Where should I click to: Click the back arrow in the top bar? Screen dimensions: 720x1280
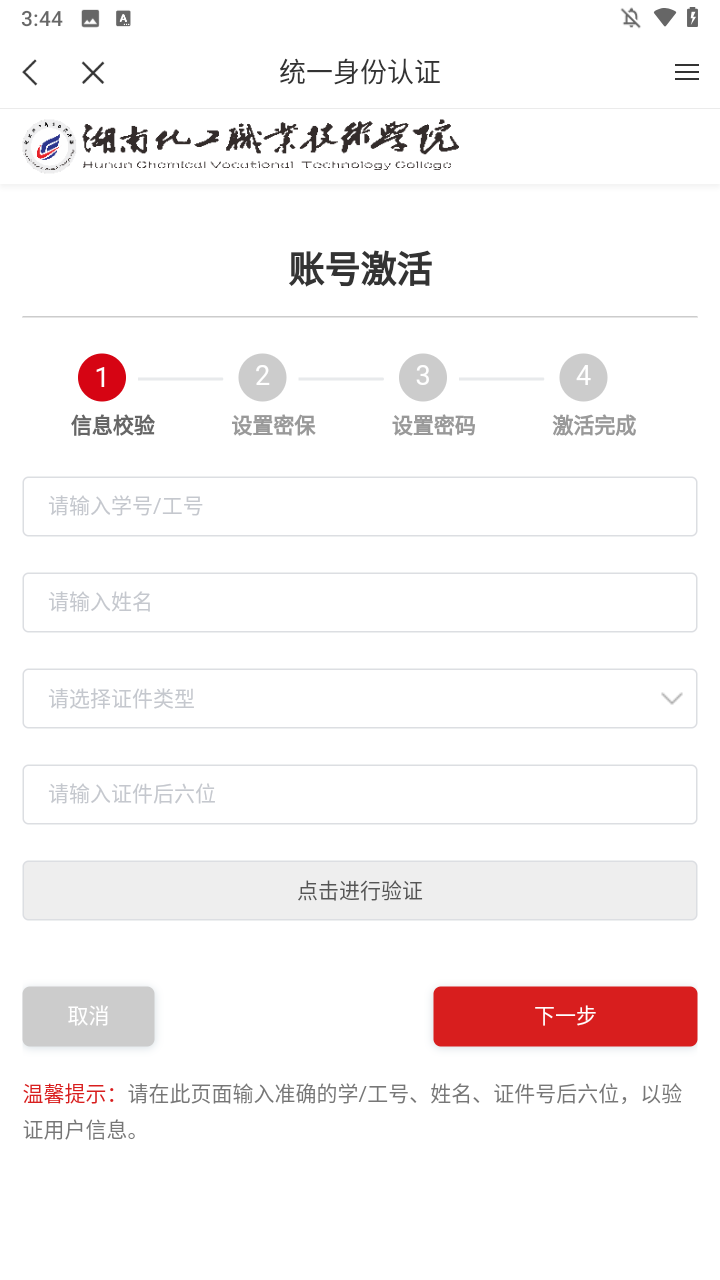[29, 72]
